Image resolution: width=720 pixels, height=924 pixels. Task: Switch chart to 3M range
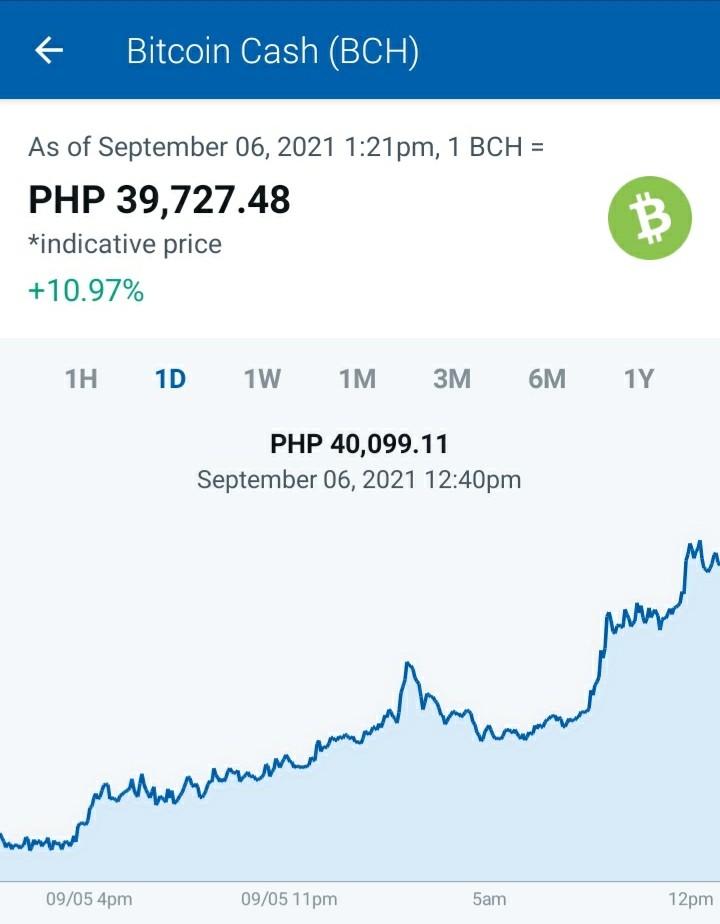point(453,379)
